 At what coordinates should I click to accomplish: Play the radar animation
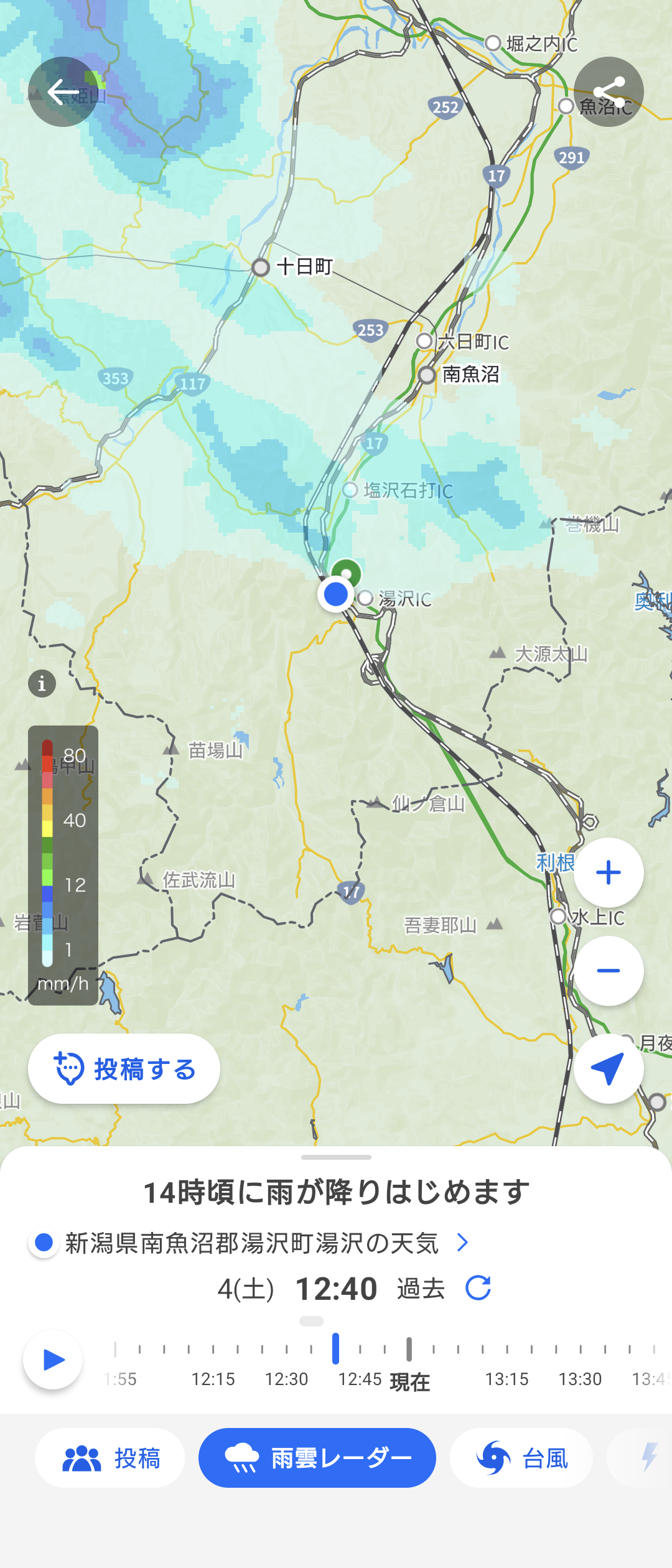pos(53,1360)
